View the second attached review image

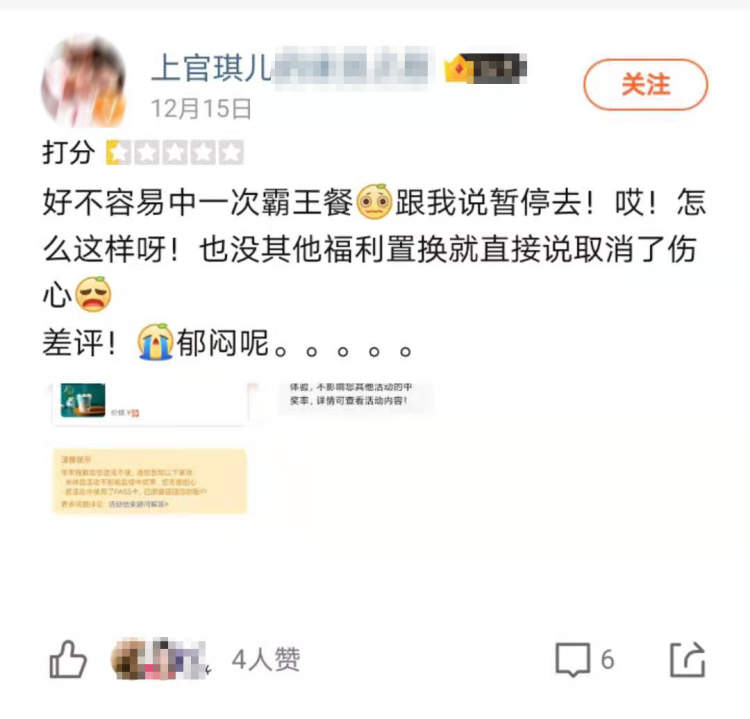[355, 397]
